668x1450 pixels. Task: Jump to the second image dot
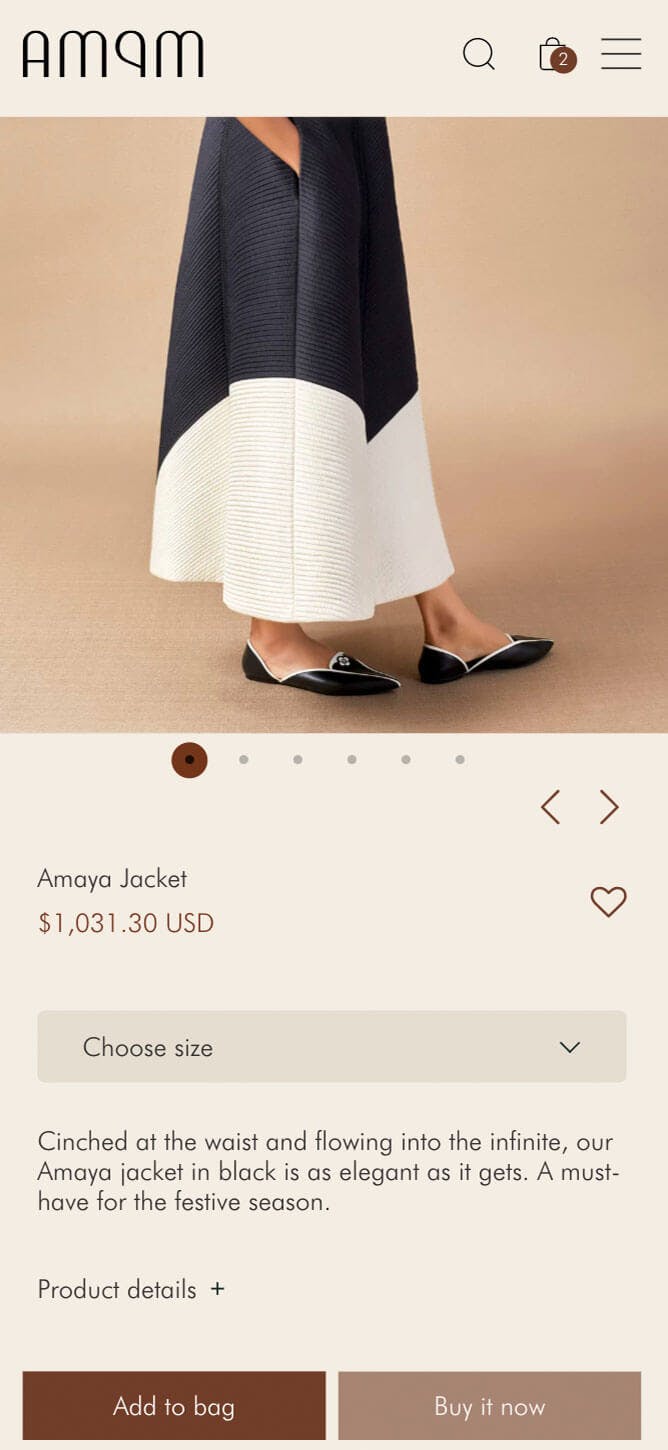pos(244,760)
